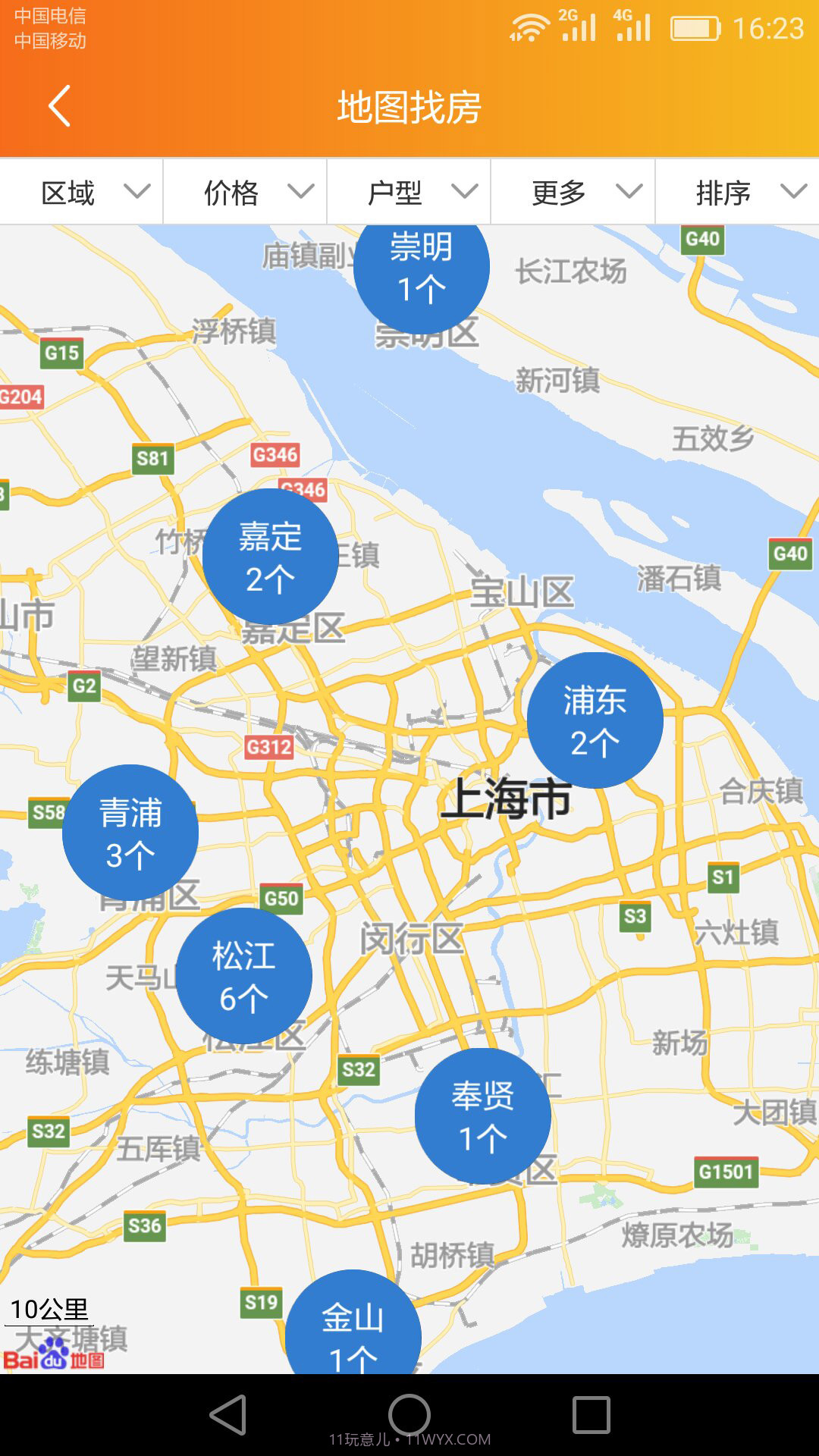The height and width of the screenshot is (1456, 819).
Task: Click the 地图找房 title text
Action: tap(409, 106)
